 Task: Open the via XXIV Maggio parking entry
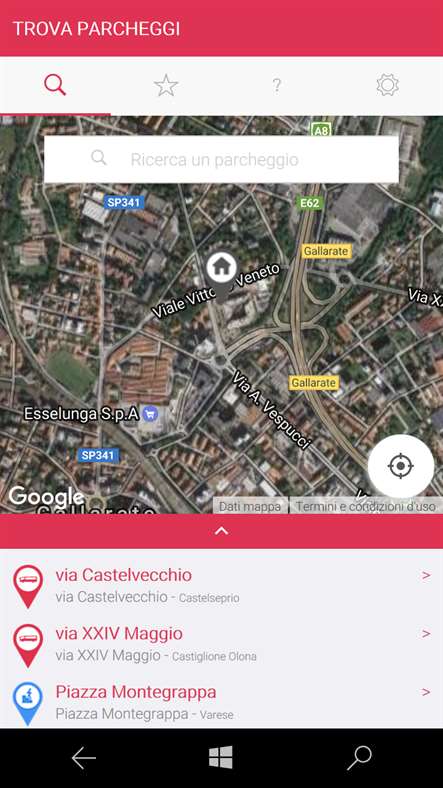pyautogui.click(x=222, y=644)
